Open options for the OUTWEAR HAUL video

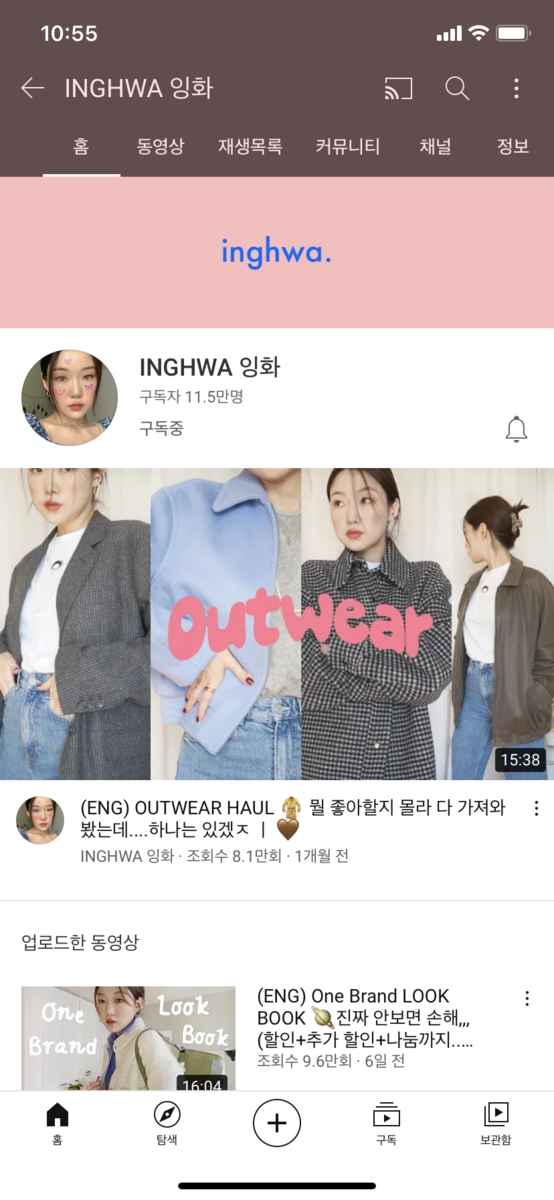[x=536, y=808]
